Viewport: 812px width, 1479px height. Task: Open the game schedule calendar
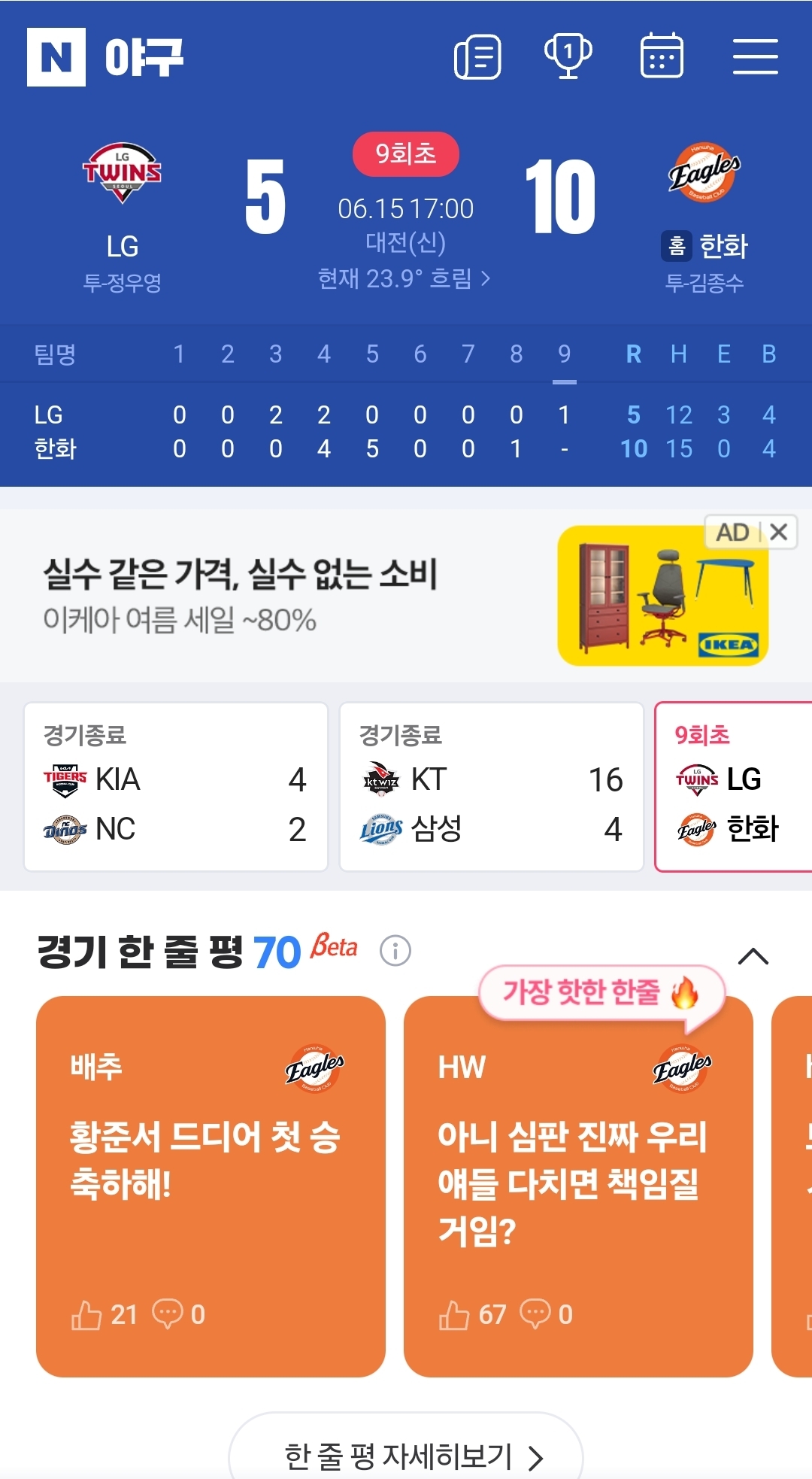662,56
